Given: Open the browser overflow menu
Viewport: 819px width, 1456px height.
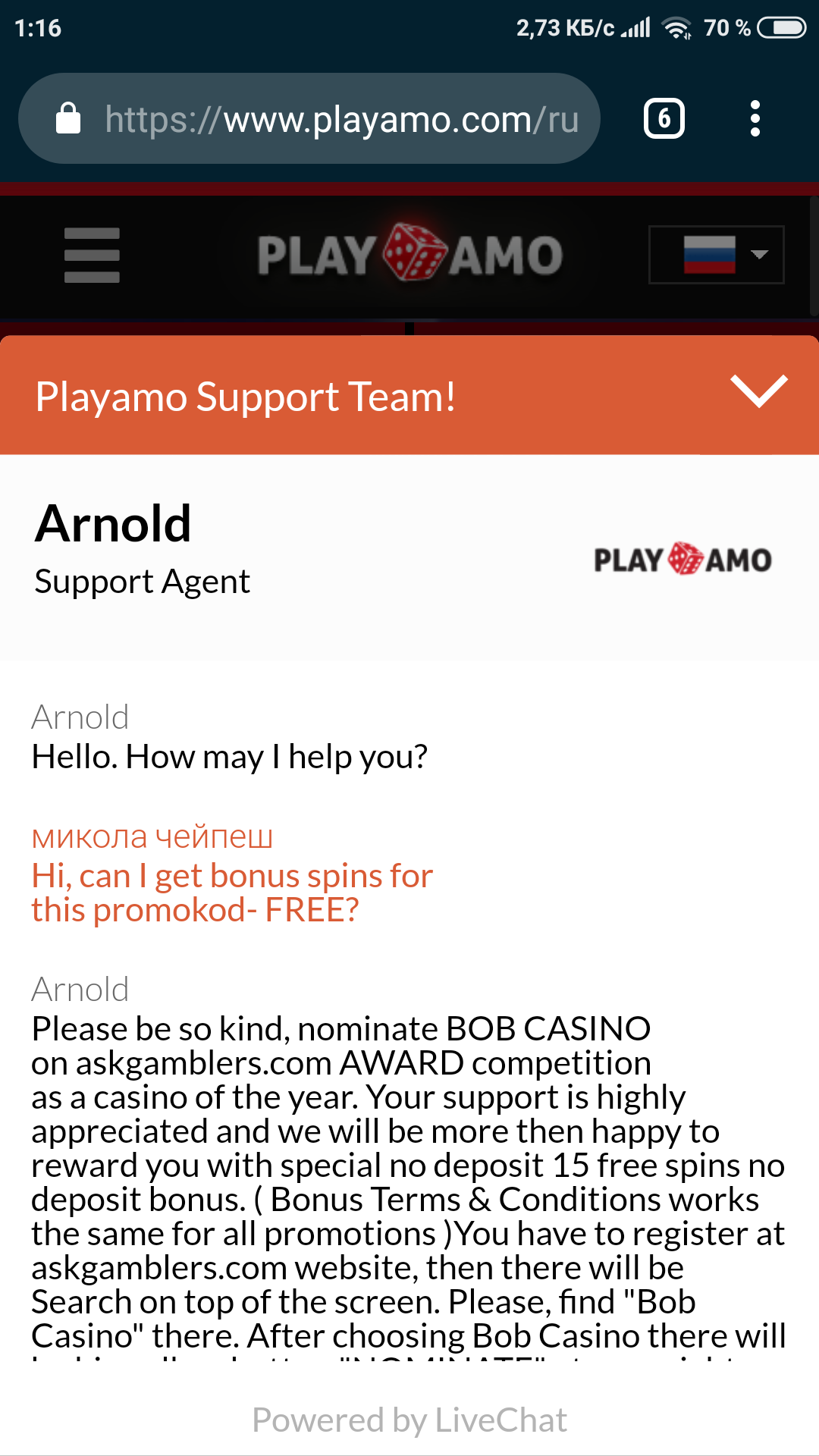Looking at the screenshot, I should [x=754, y=119].
